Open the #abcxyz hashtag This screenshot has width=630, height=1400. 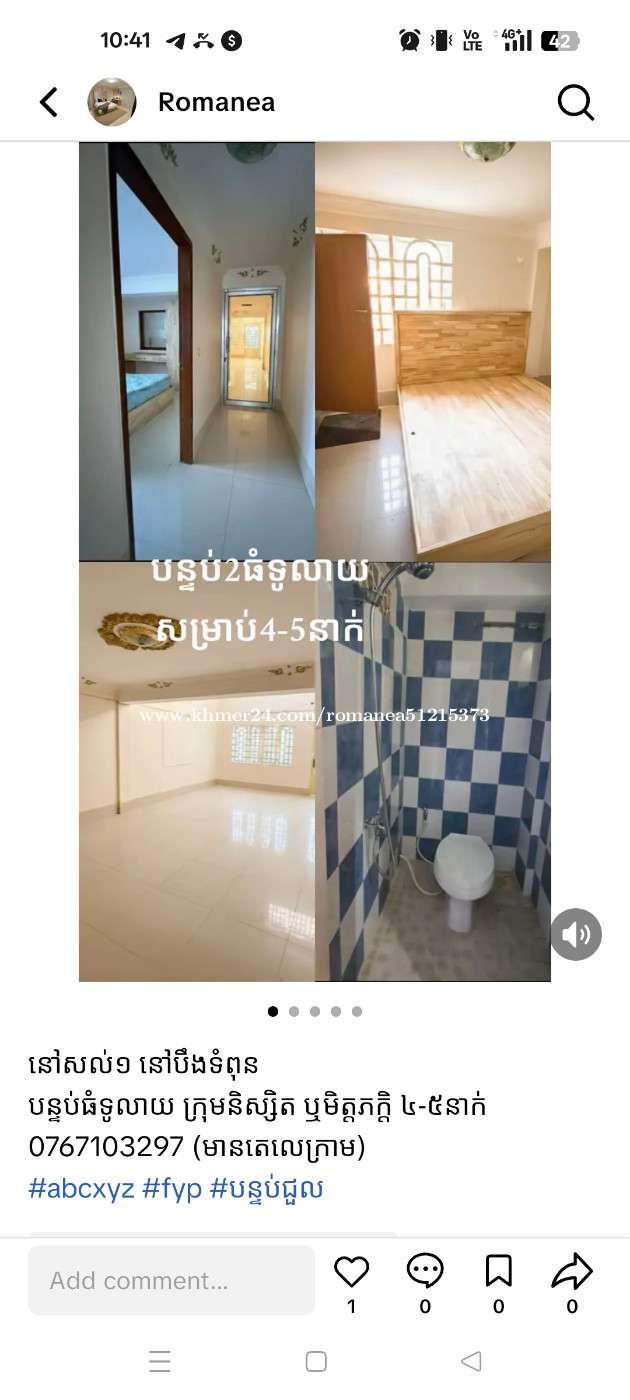(81, 1189)
